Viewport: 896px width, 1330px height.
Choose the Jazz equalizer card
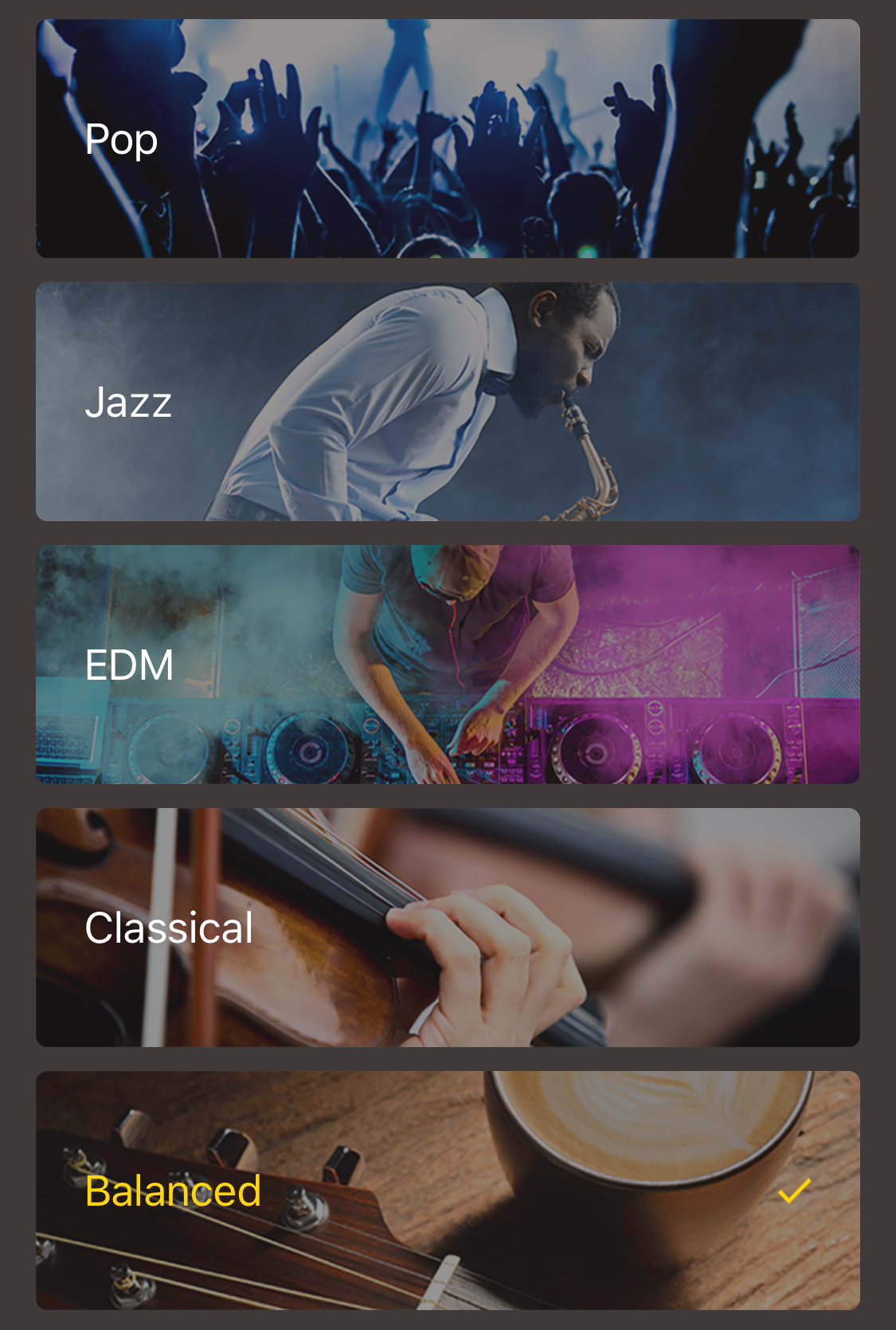pos(448,402)
